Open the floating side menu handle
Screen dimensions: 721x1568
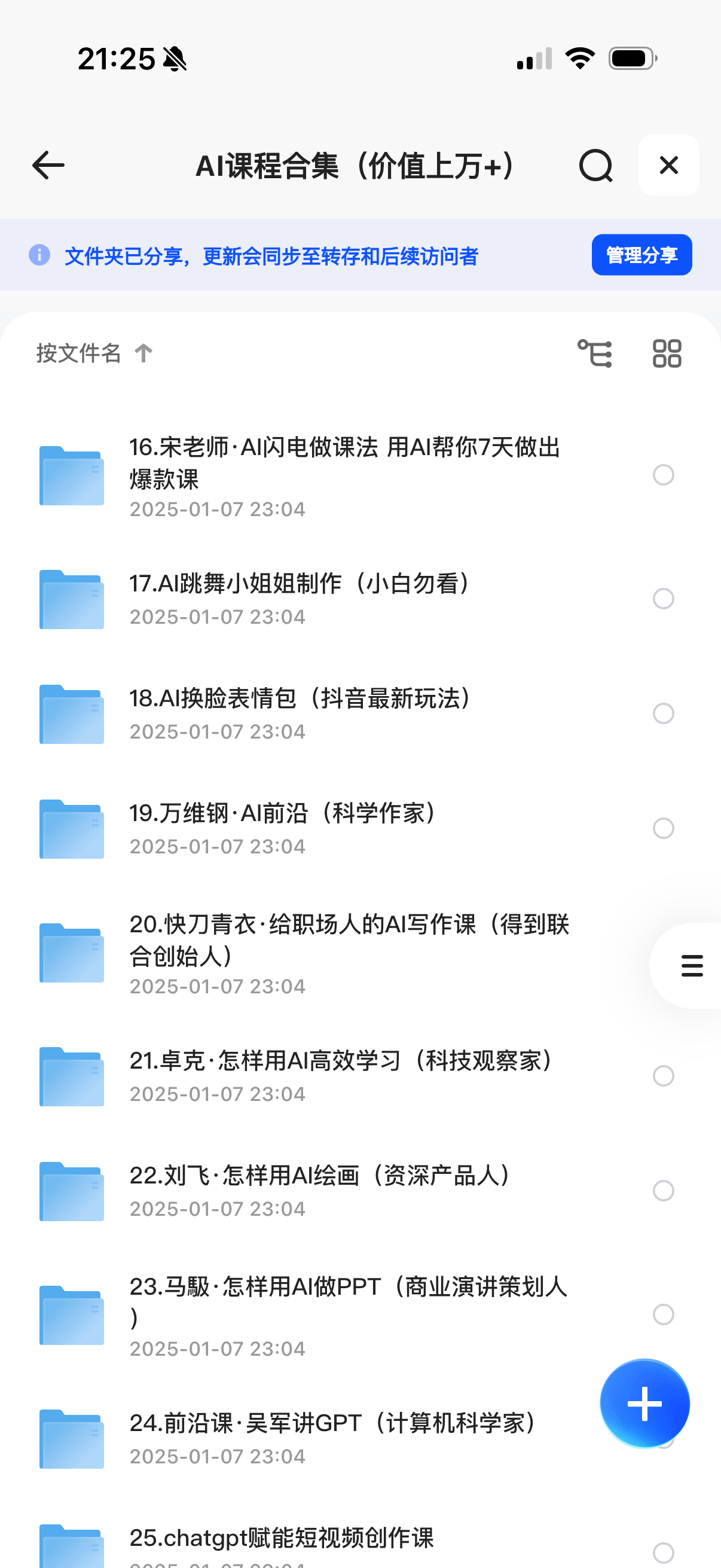pos(692,966)
